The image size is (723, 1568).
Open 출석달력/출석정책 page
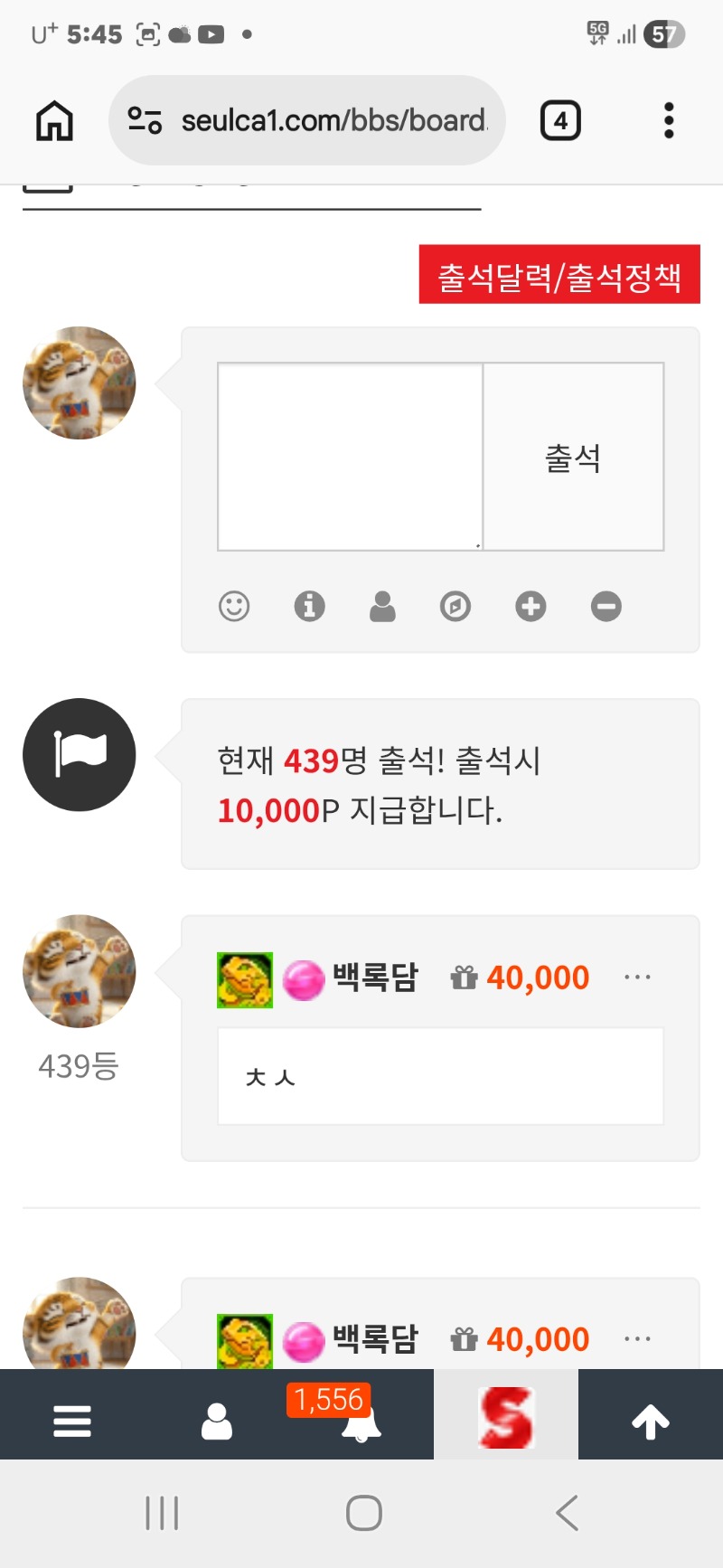pos(559,275)
